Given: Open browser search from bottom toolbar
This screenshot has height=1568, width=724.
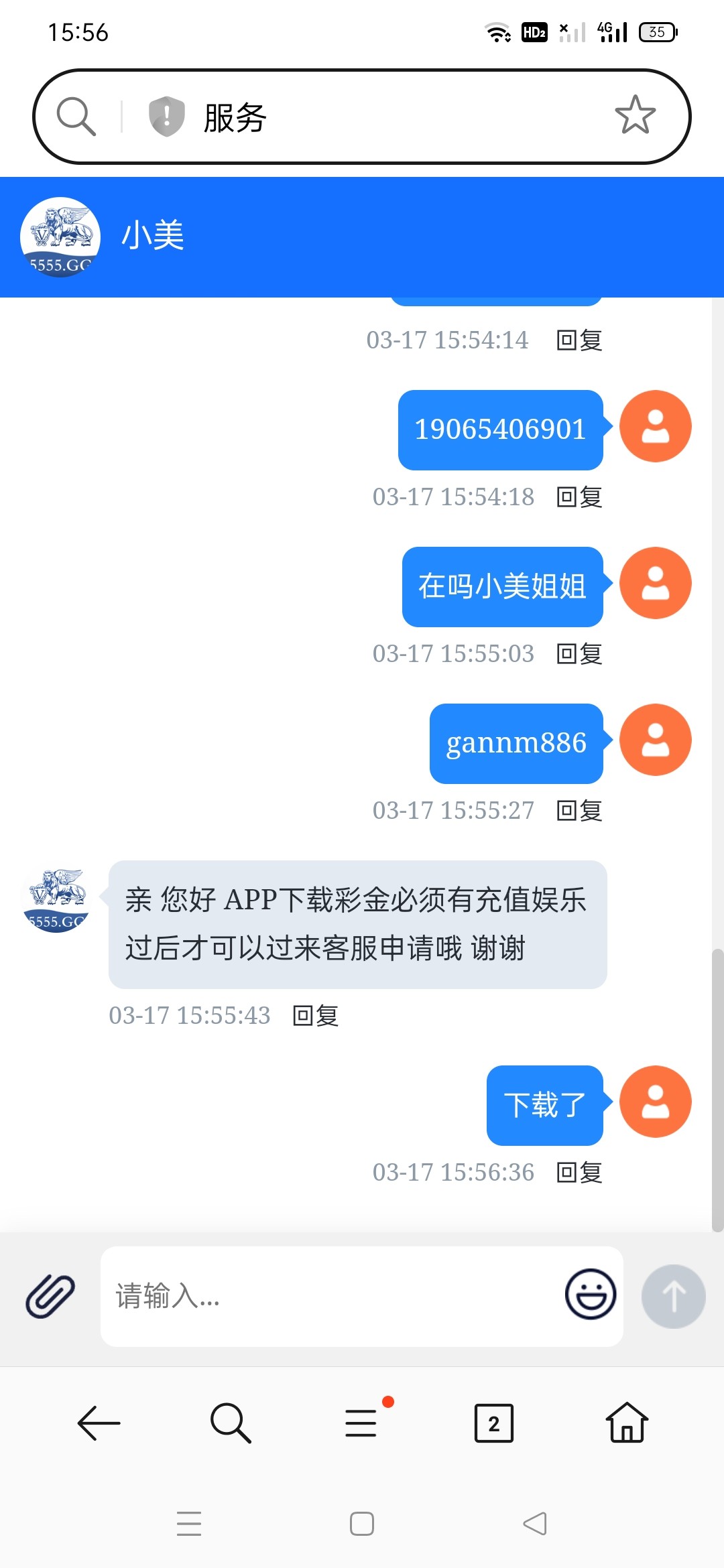Looking at the screenshot, I should click(230, 1423).
